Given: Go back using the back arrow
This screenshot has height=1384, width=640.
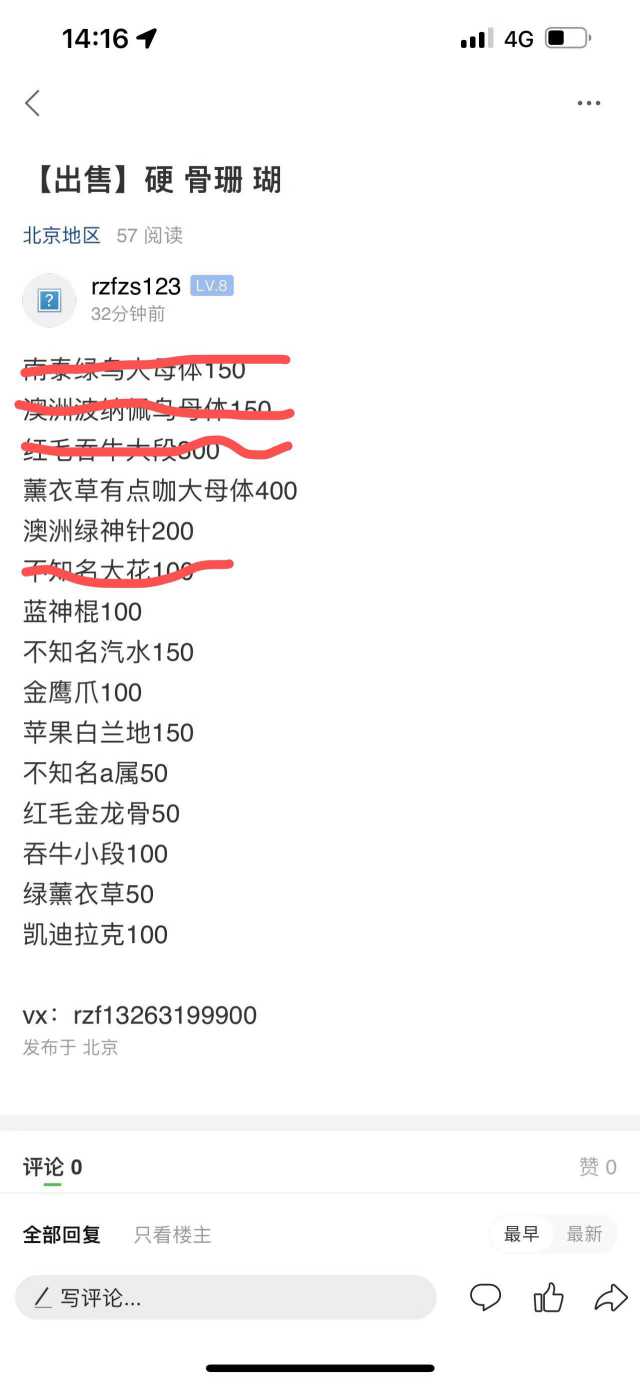Looking at the screenshot, I should coord(33,103).
